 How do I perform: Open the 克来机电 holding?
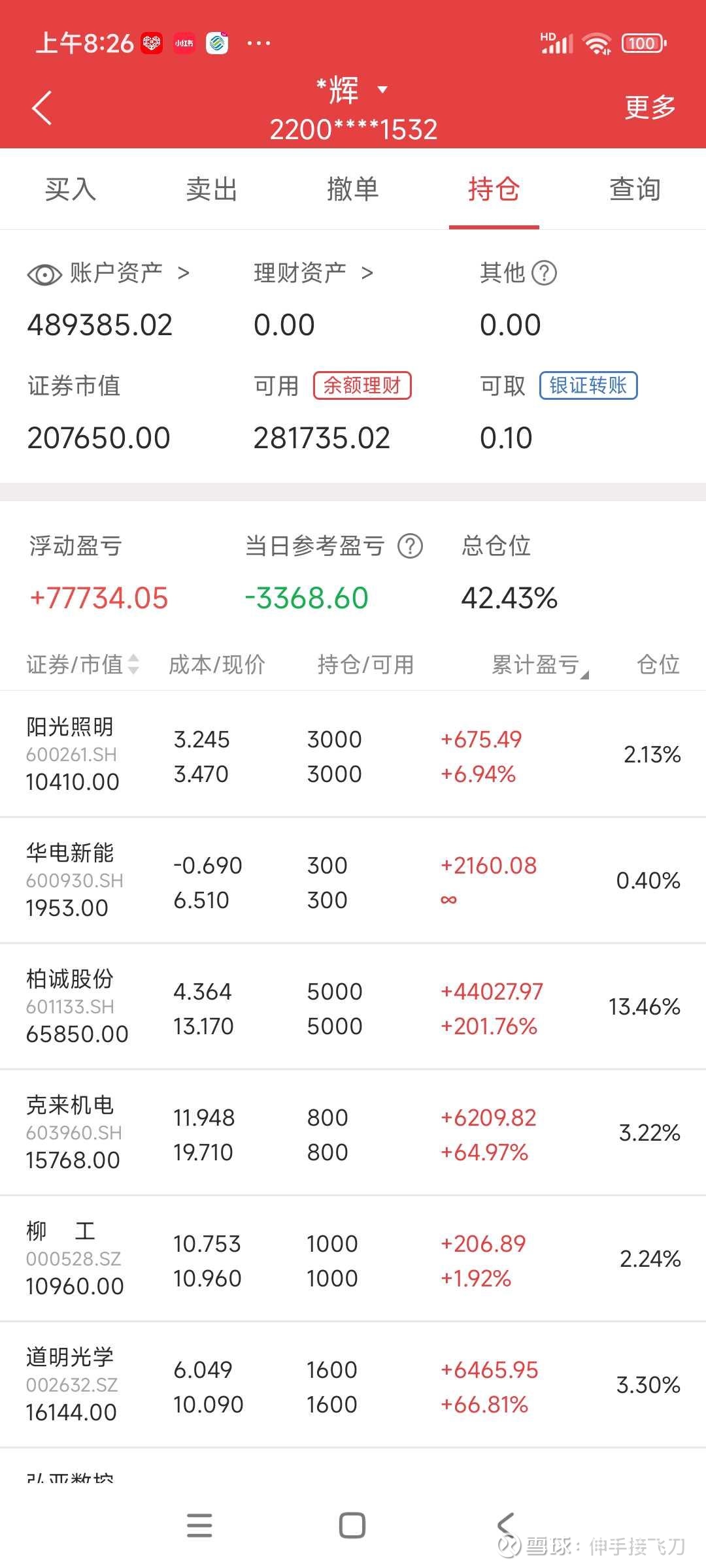pos(353,1133)
